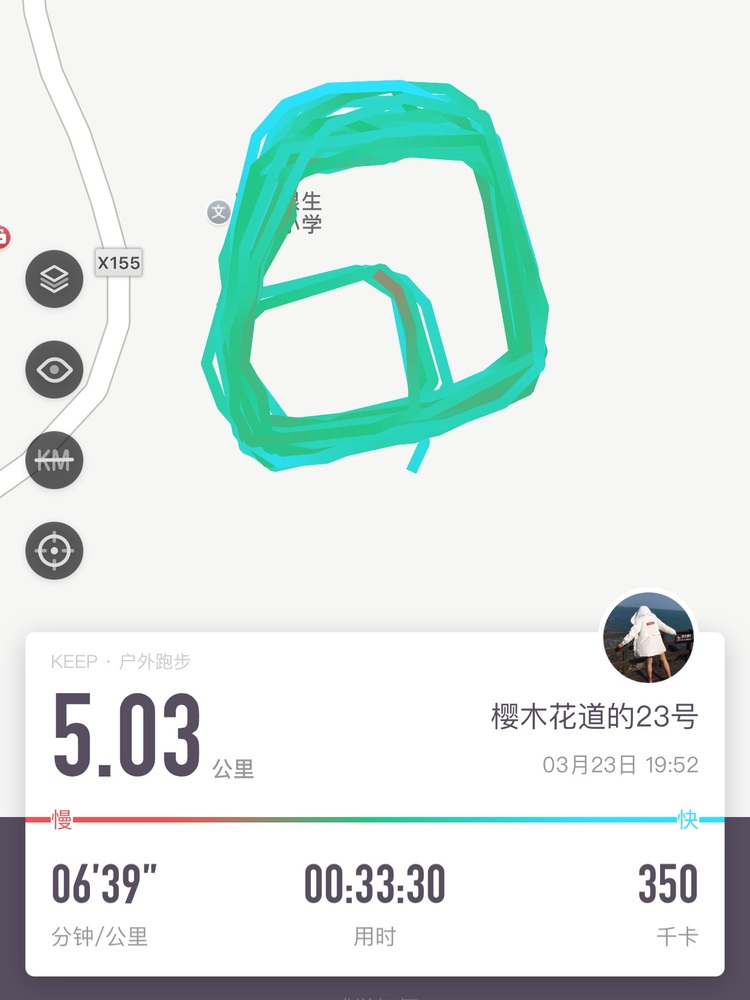Viewport: 750px width, 1000px height.
Task: Open the map layers button
Action: pyautogui.click(x=54, y=279)
